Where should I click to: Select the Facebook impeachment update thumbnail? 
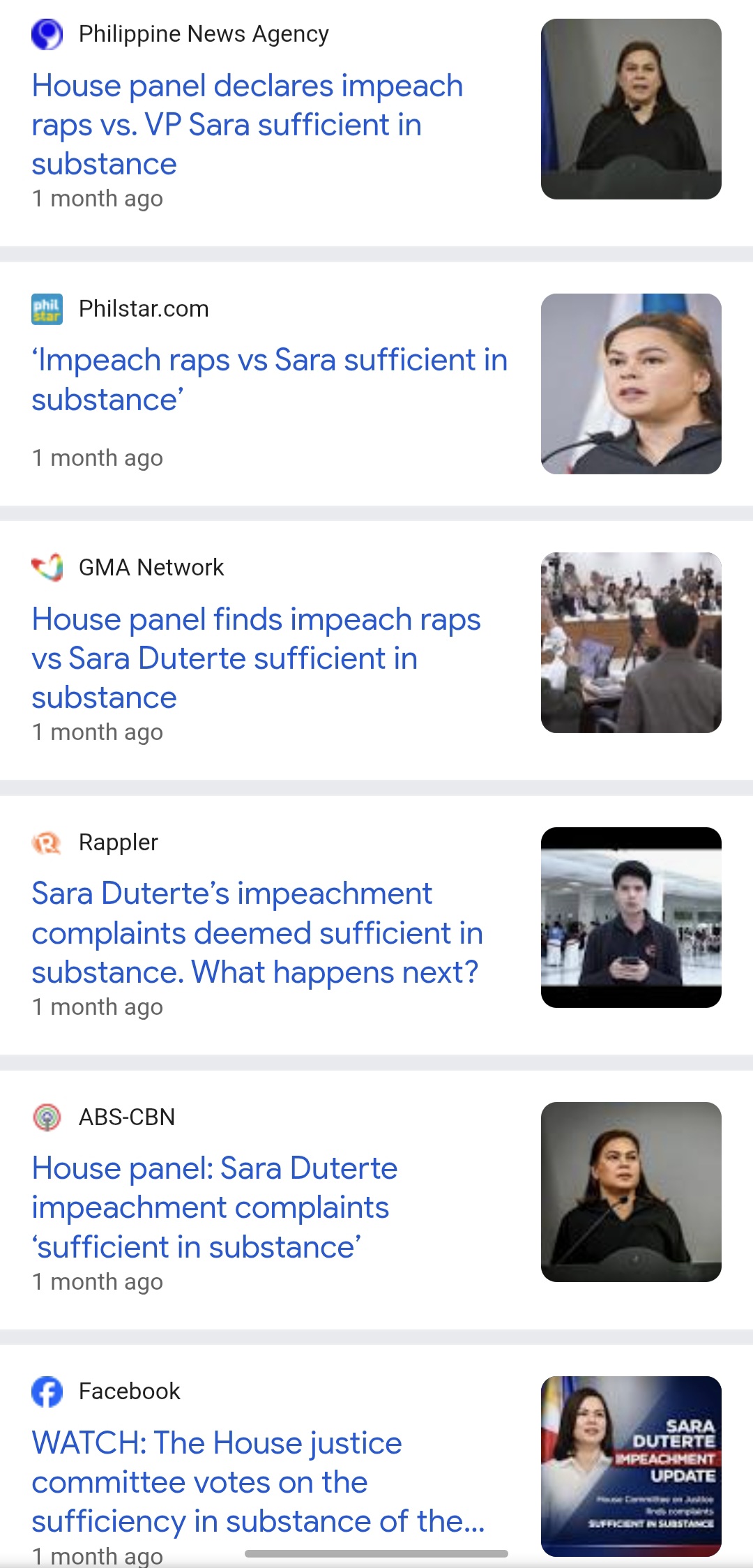[x=631, y=1466]
